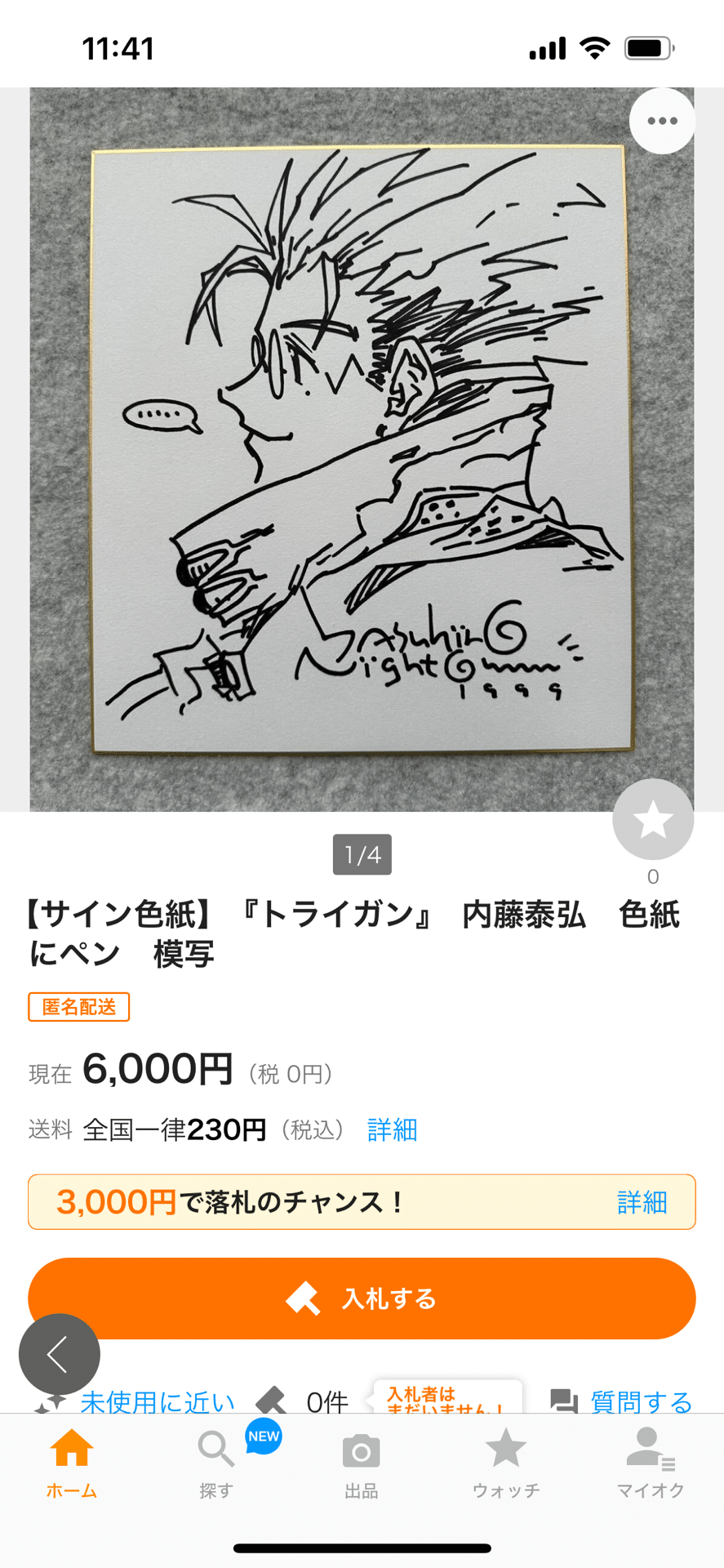Screen dimensions: 724x1568
Task: Tap the 1/4 image page indicator
Action: tap(362, 854)
